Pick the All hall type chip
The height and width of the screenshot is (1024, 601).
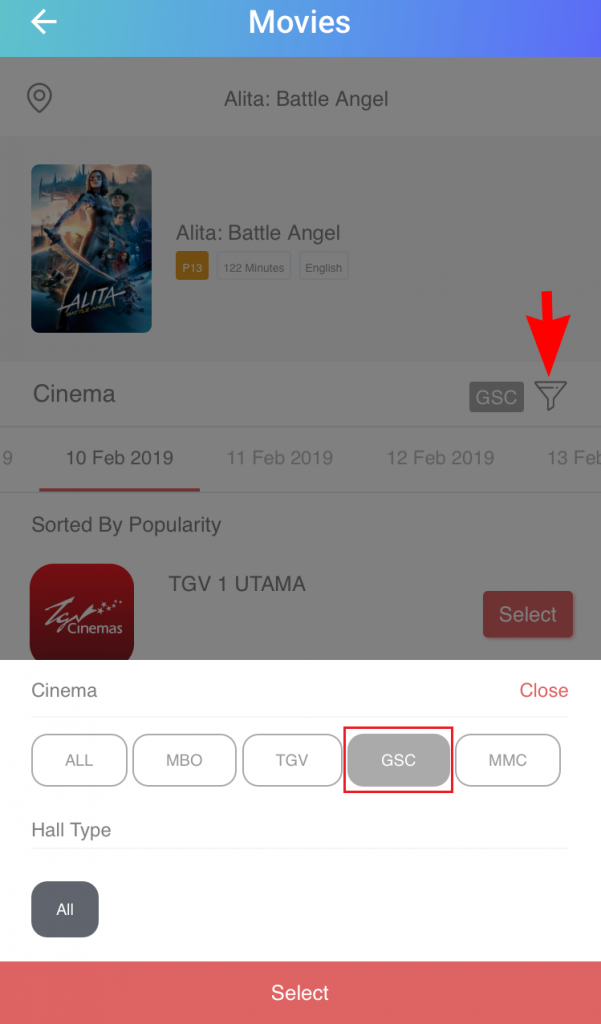[65, 909]
